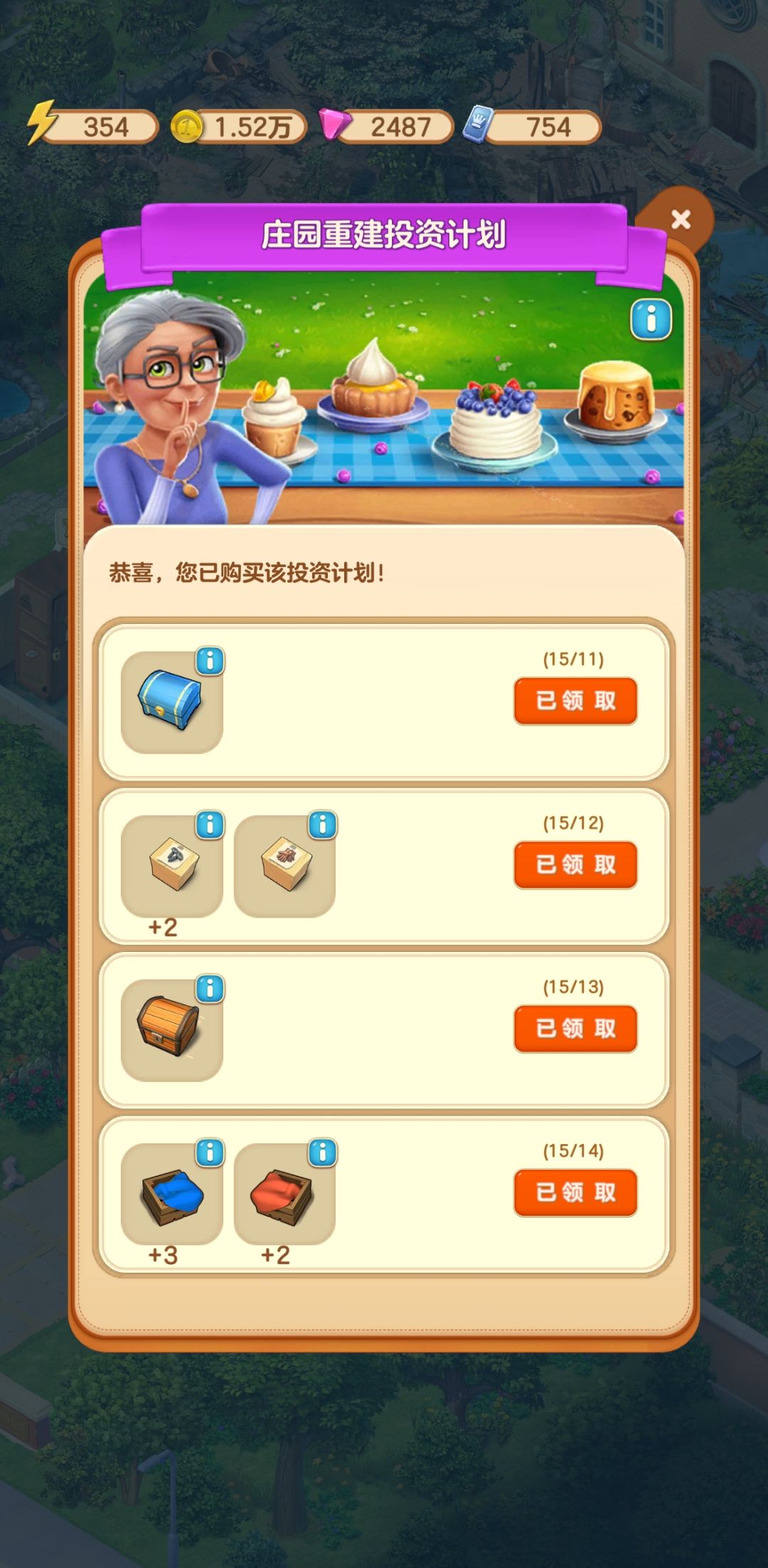Tap the lightning energy icon
The image size is (768, 1568).
pyautogui.click(x=44, y=125)
